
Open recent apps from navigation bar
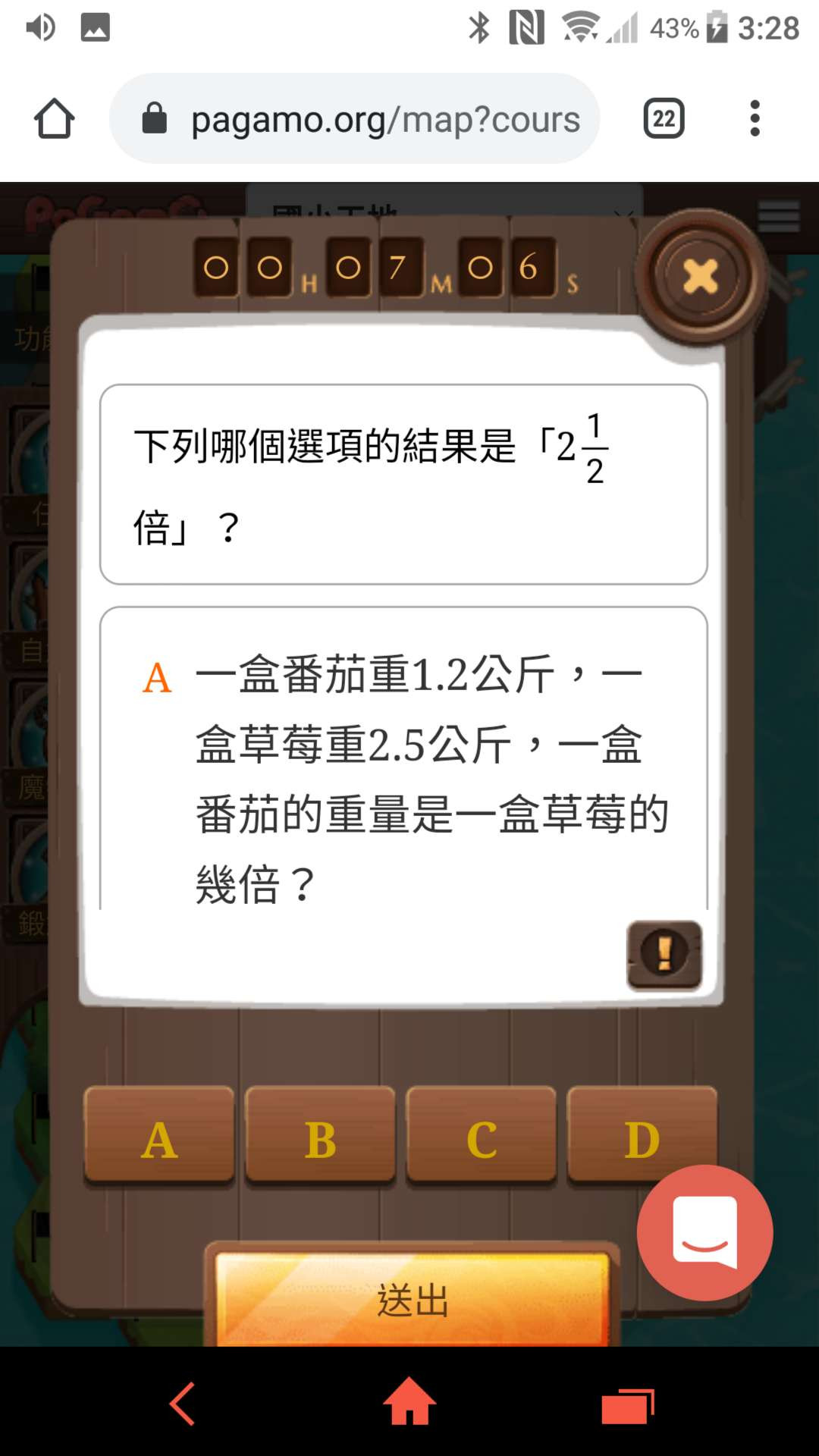pyautogui.click(x=627, y=1405)
